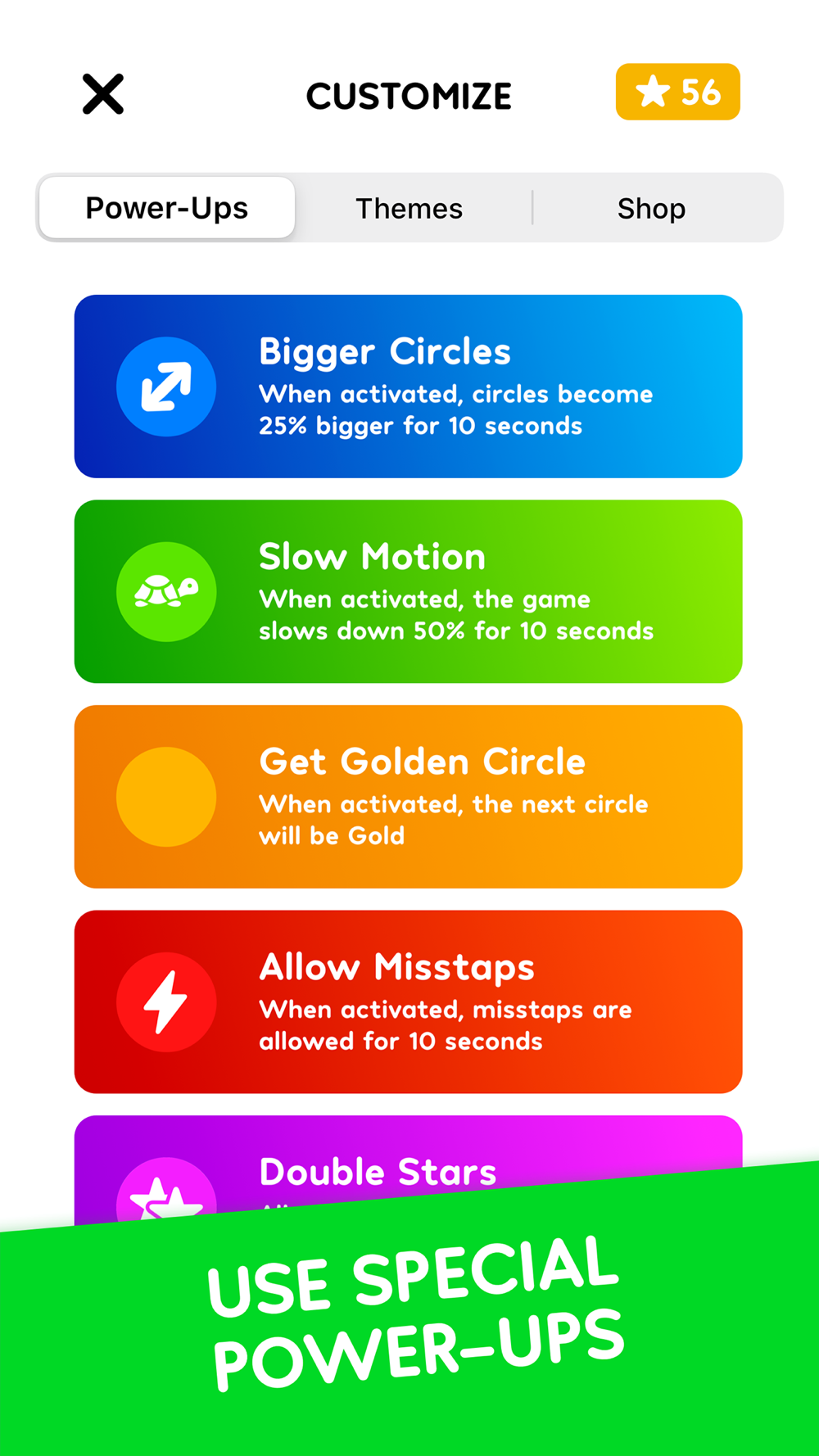Switch to the Power-Ups tab

[167, 208]
